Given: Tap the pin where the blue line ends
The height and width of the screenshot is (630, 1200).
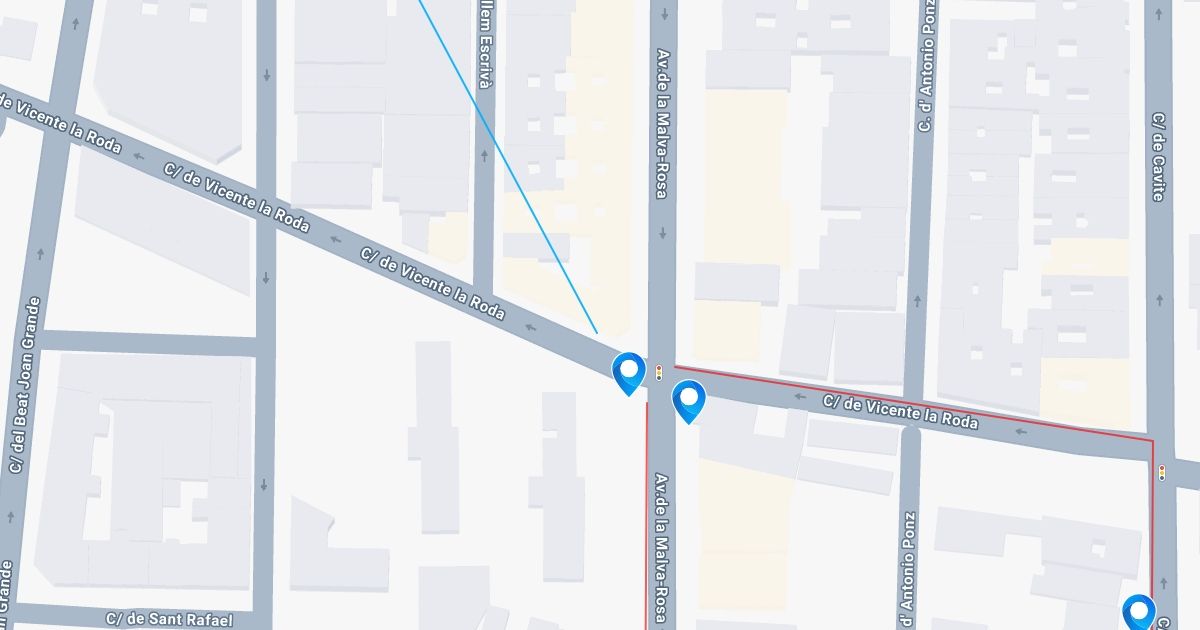Looking at the screenshot, I should [628, 372].
